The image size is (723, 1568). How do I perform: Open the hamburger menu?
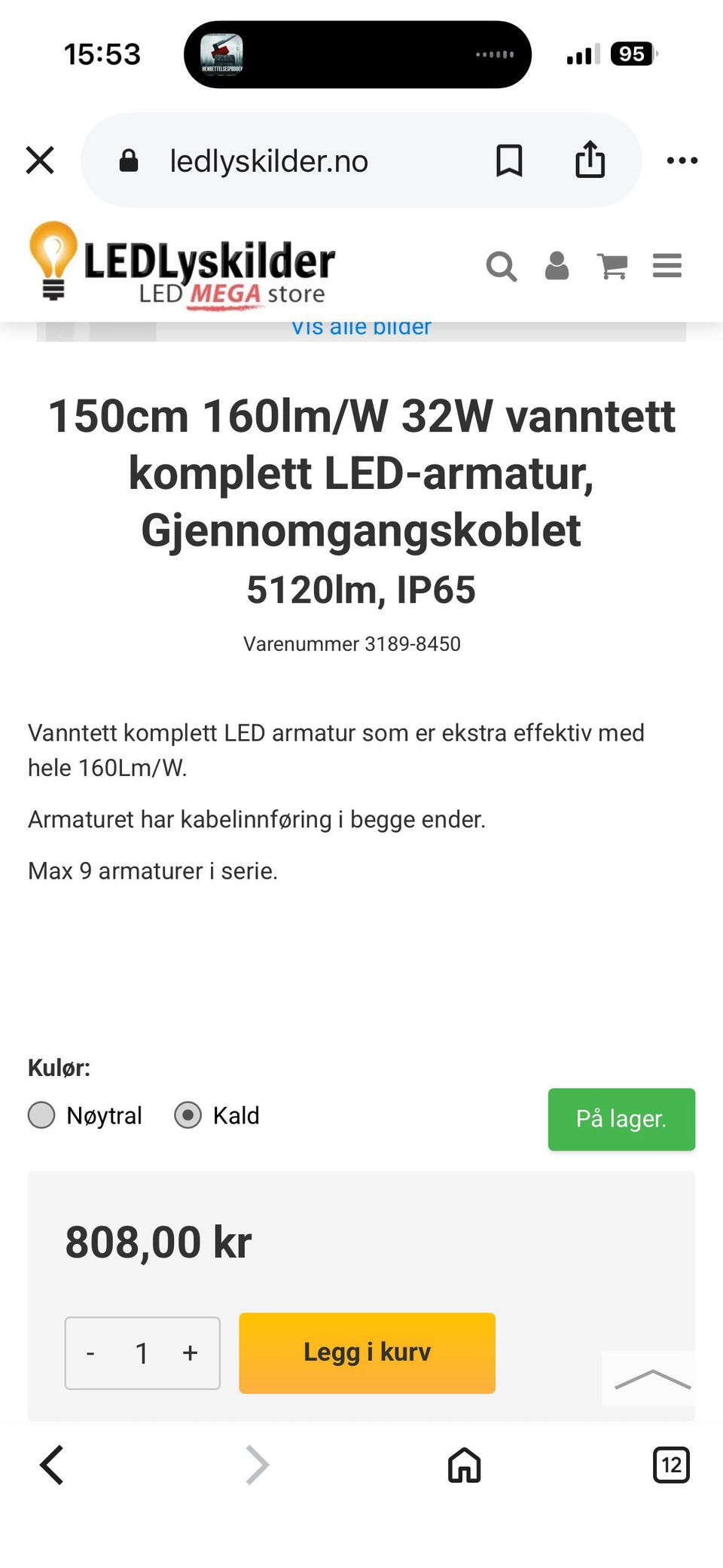667,266
